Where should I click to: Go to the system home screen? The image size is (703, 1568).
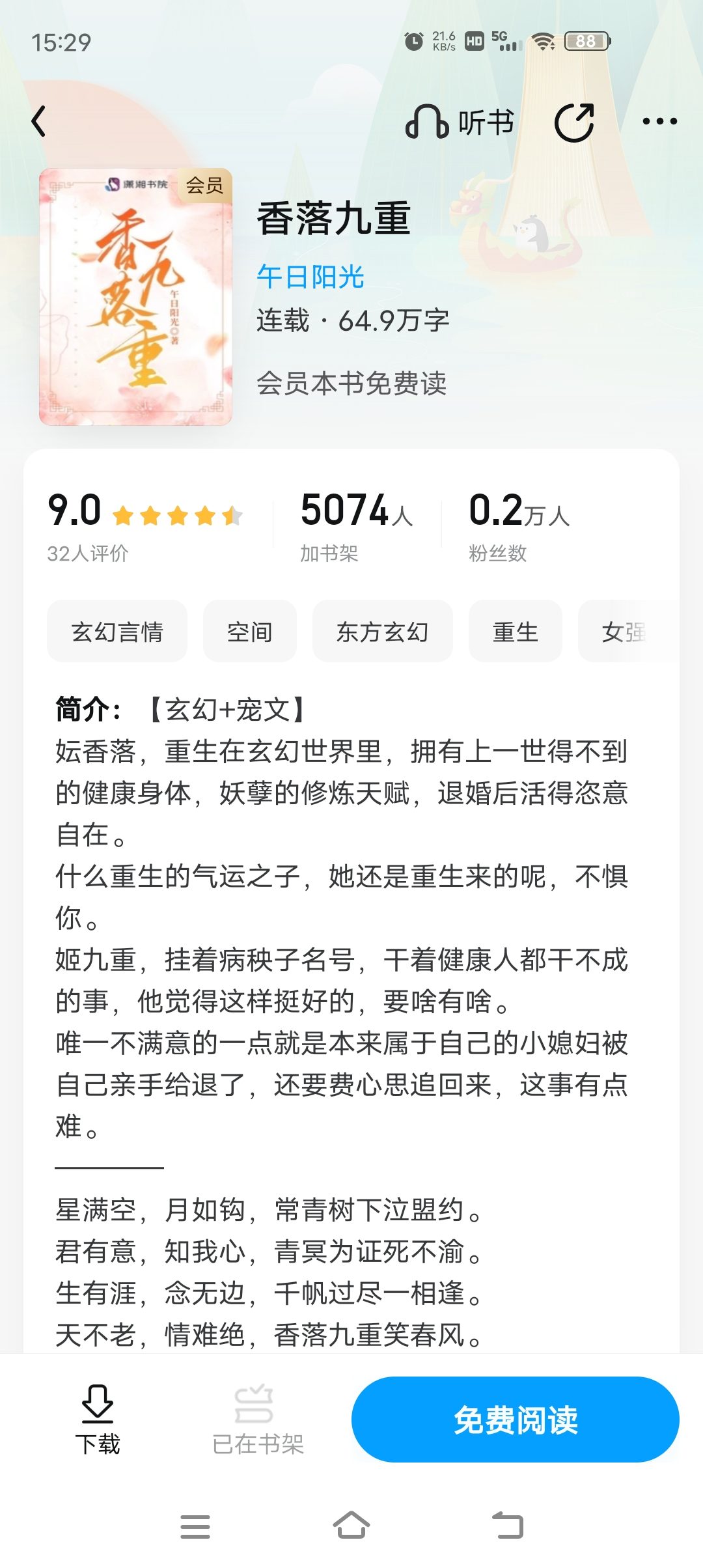(x=351, y=1526)
